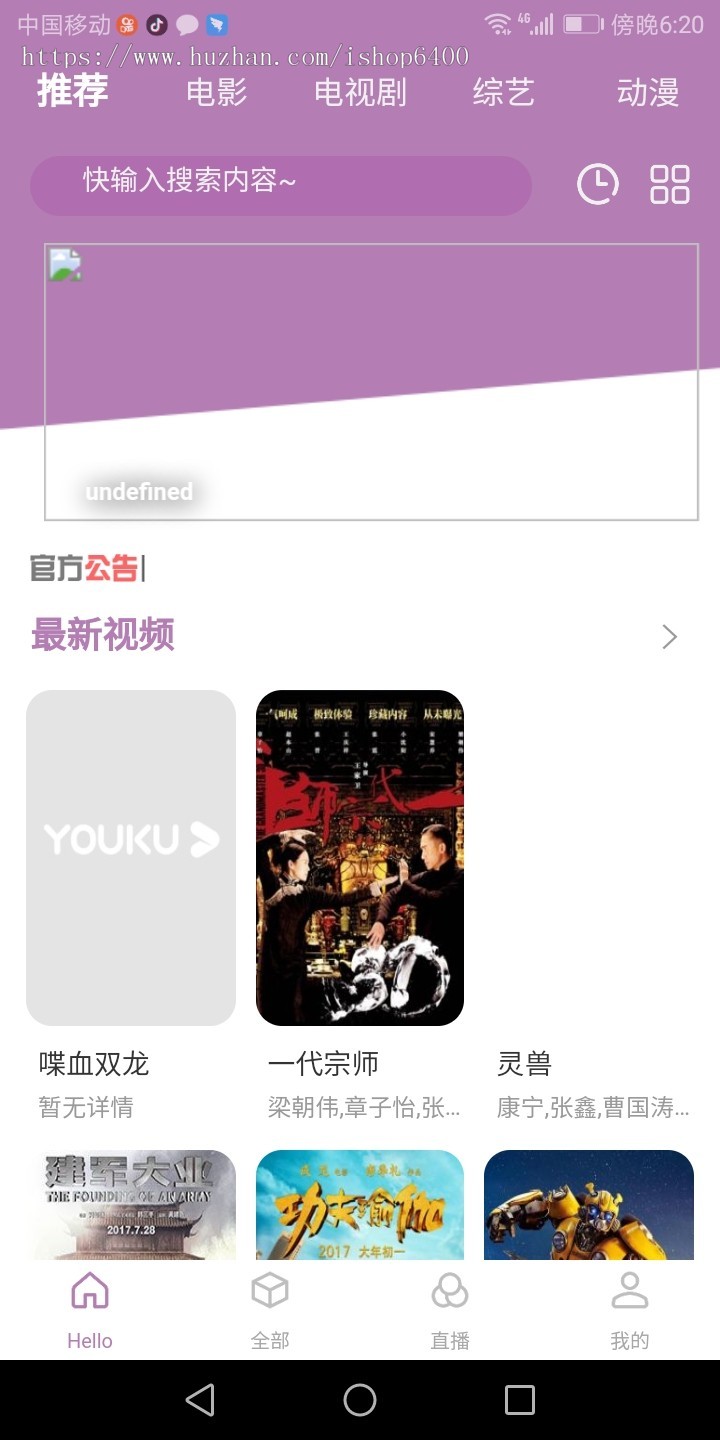Viewport: 720px width, 1440px height.
Task: Tap the broken image placeholder in banner
Action: (x=64, y=266)
